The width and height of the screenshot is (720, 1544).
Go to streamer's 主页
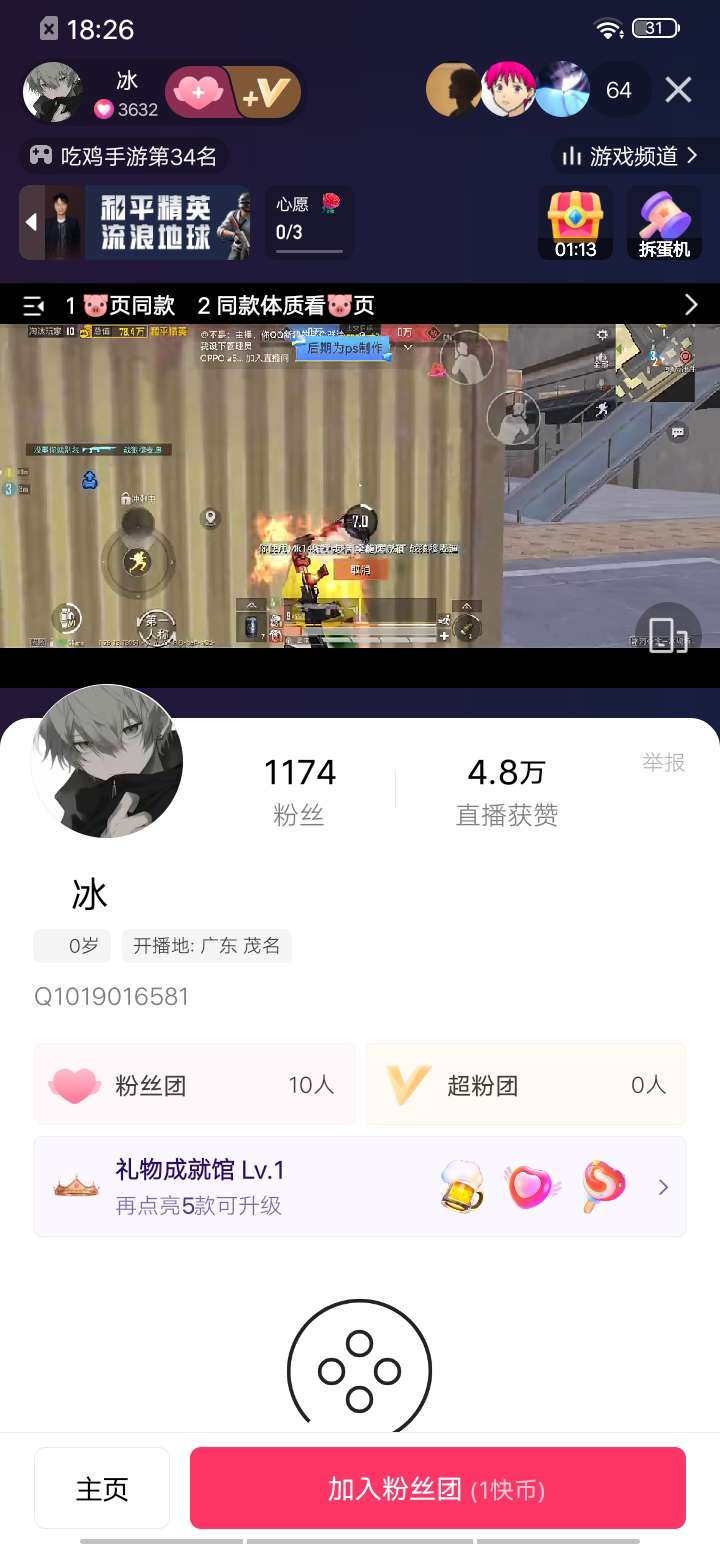click(102, 1488)
